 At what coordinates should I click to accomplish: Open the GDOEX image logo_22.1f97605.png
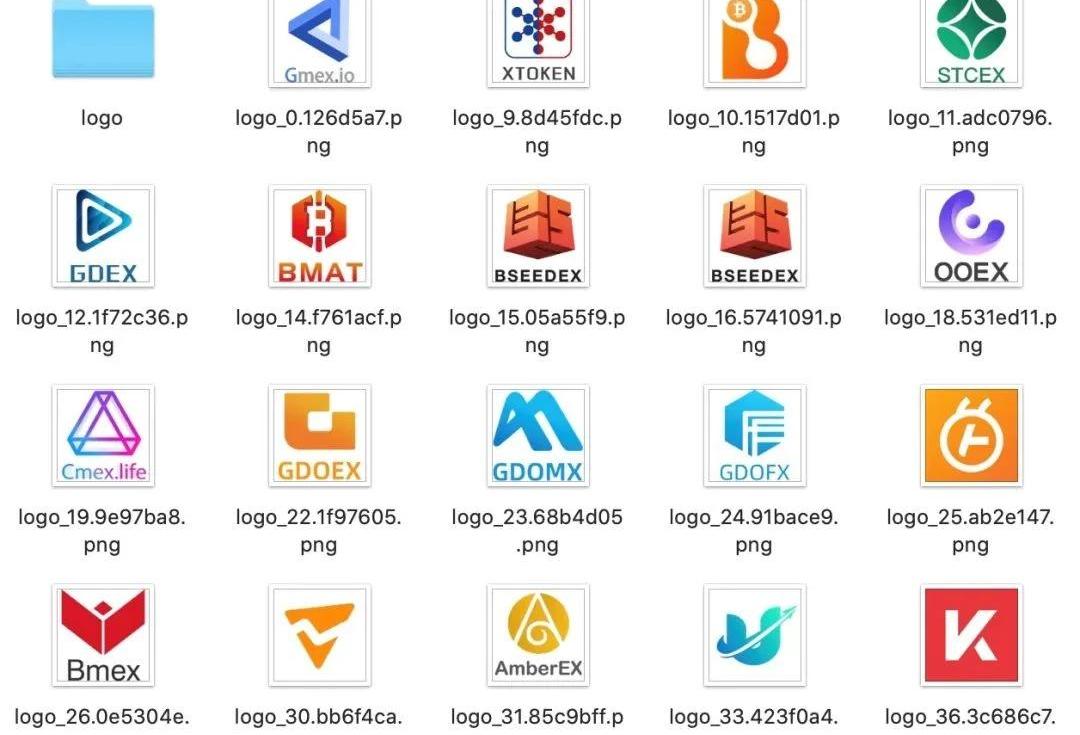coord(319,436)
